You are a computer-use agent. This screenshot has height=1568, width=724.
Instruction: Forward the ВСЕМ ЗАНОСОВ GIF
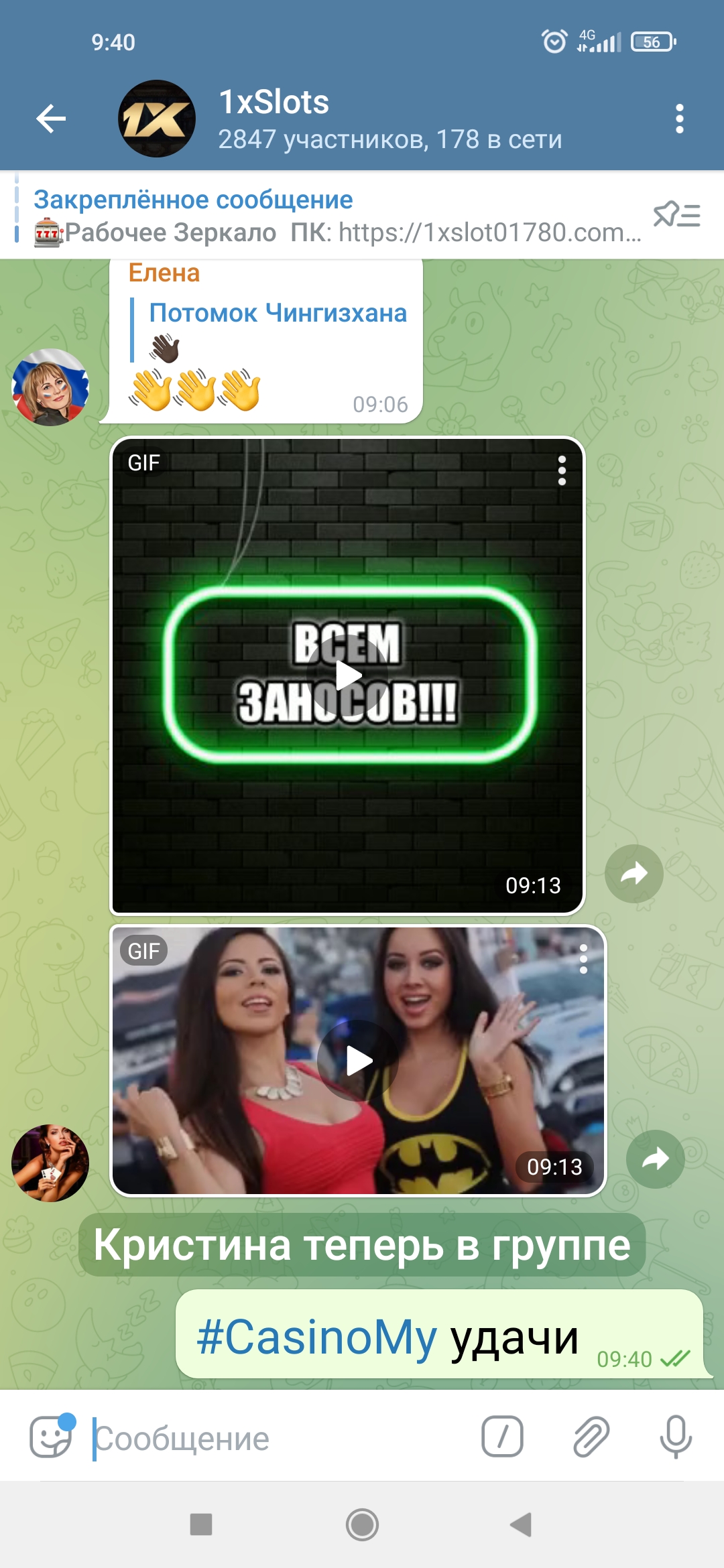tap(633, 873)
